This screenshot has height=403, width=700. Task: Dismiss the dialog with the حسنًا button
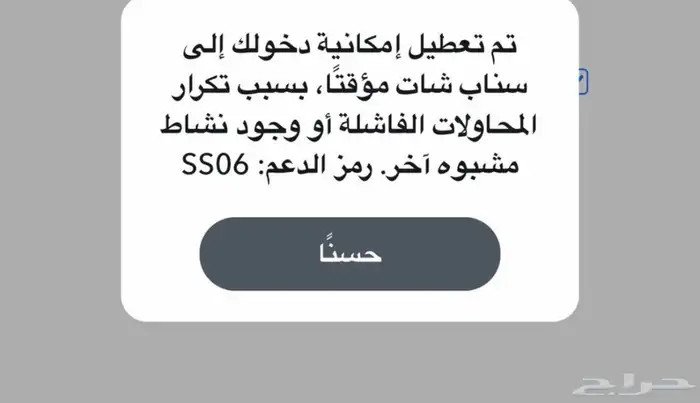pyautogui.click(x=350, y=254)
